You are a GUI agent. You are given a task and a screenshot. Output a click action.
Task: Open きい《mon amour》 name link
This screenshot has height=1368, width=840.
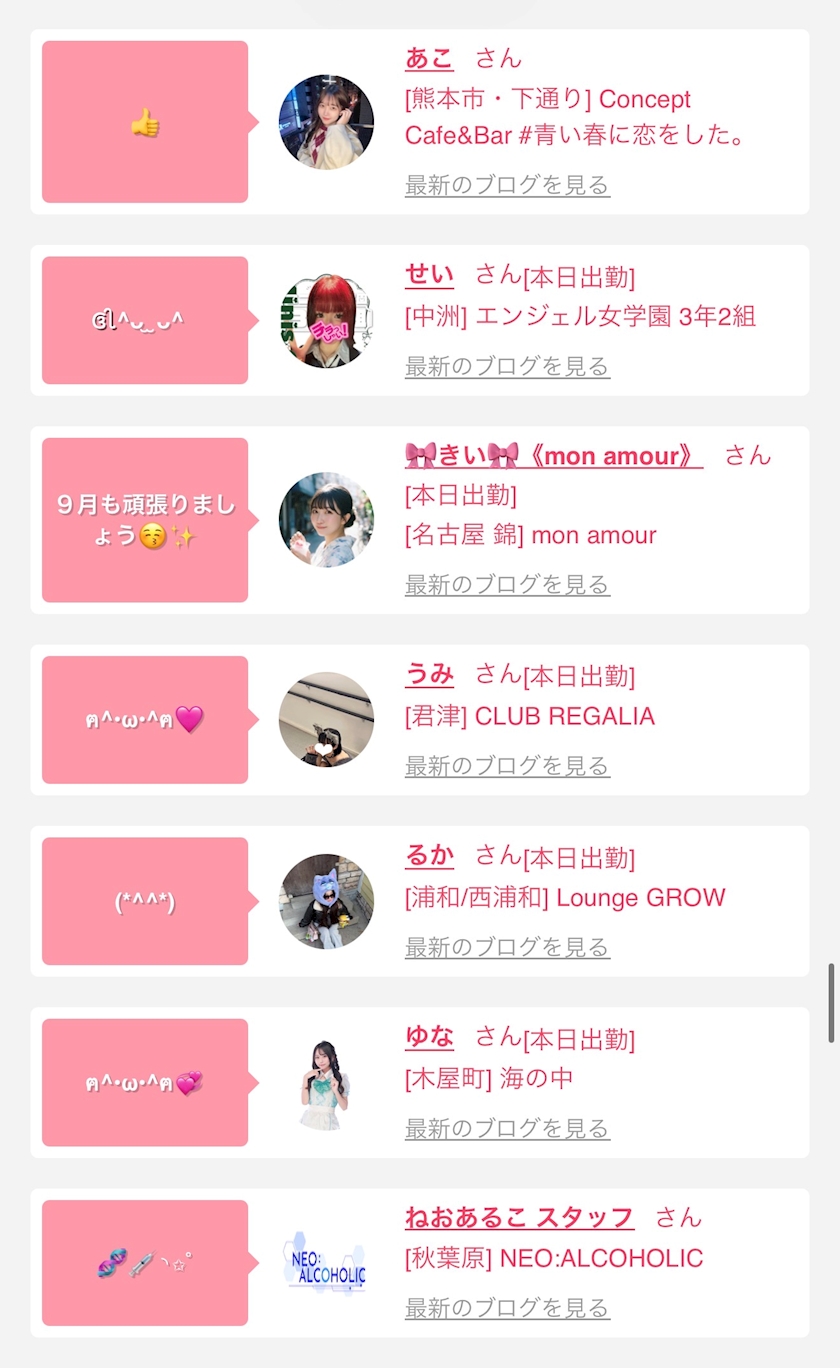(x=554, y=456)
